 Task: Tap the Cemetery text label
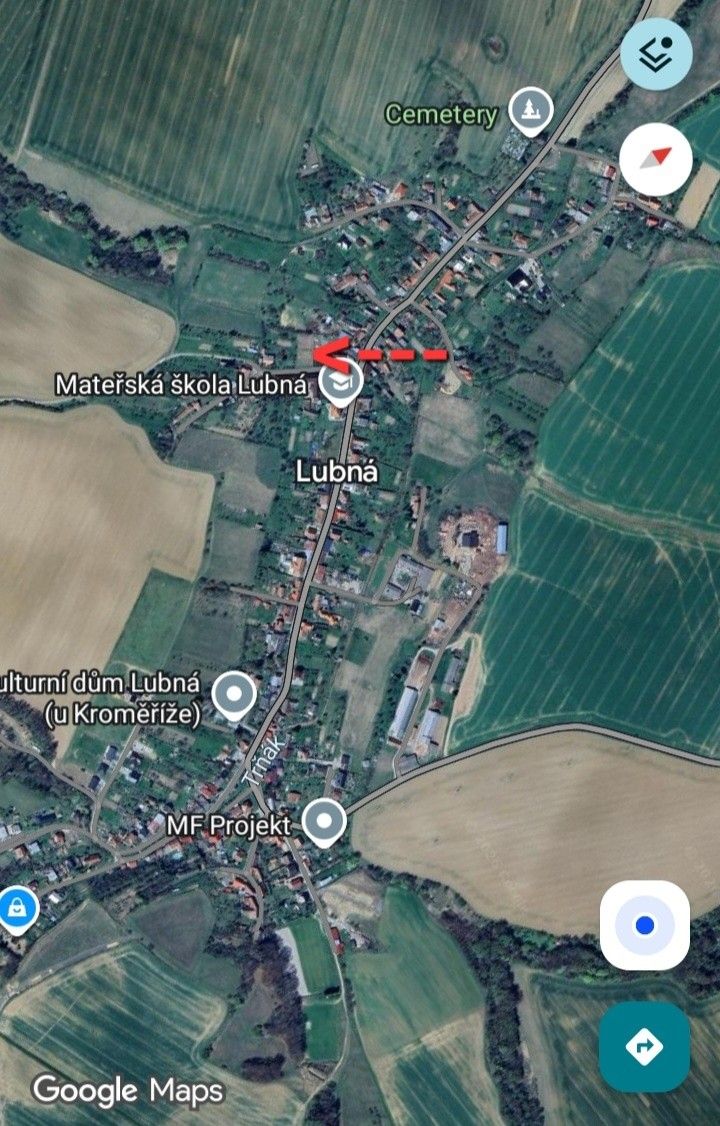[441, 113]
